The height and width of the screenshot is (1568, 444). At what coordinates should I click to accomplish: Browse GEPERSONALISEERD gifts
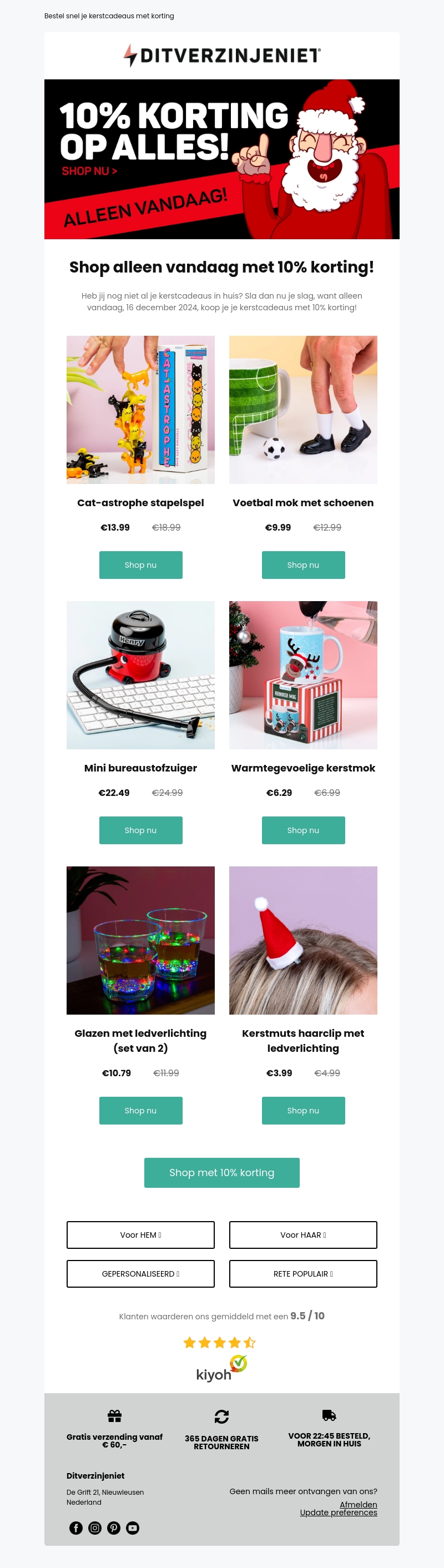click(x=140, y=1273)
